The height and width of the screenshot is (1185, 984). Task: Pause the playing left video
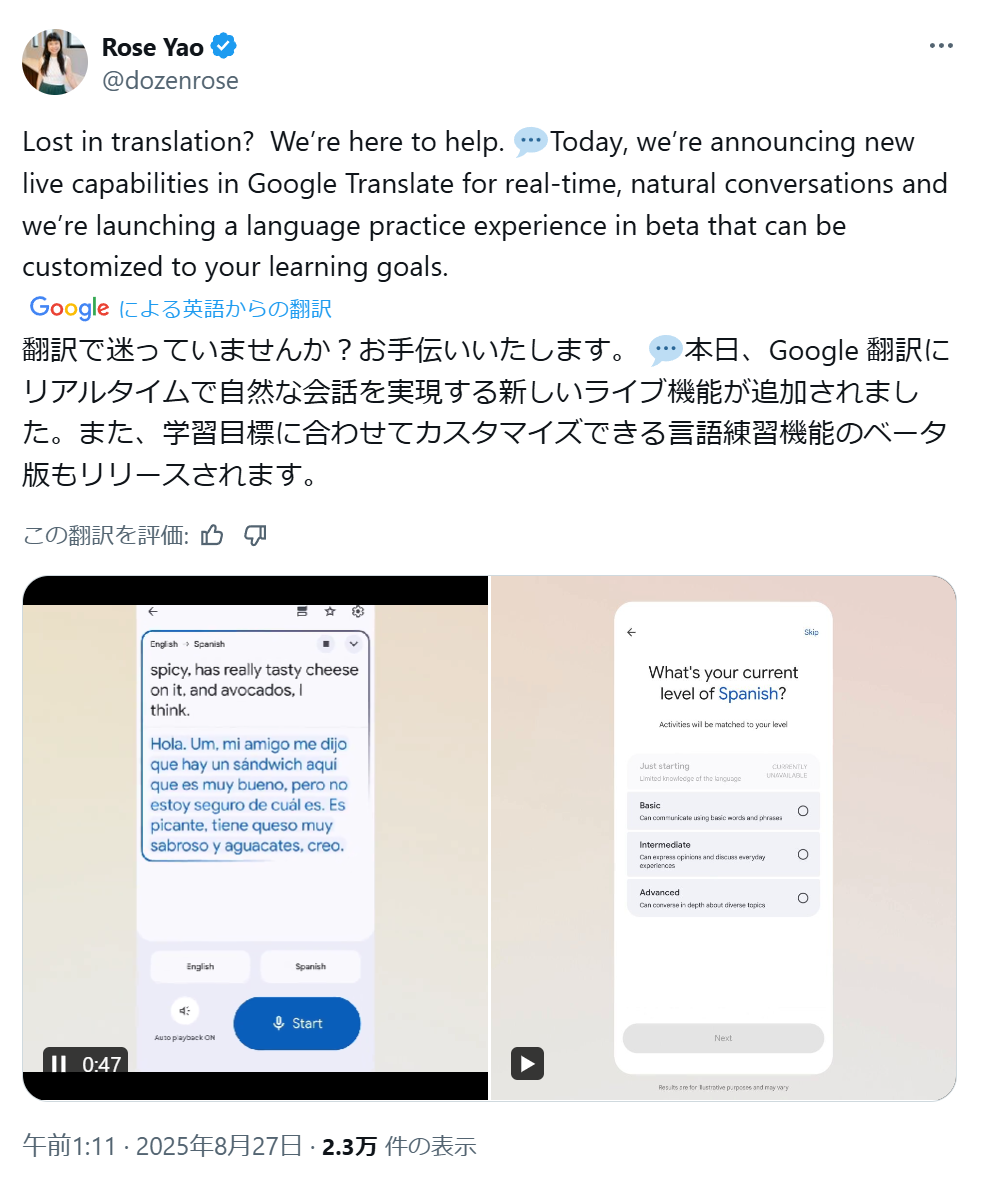pyautogui.click(x=59, y=1064)
